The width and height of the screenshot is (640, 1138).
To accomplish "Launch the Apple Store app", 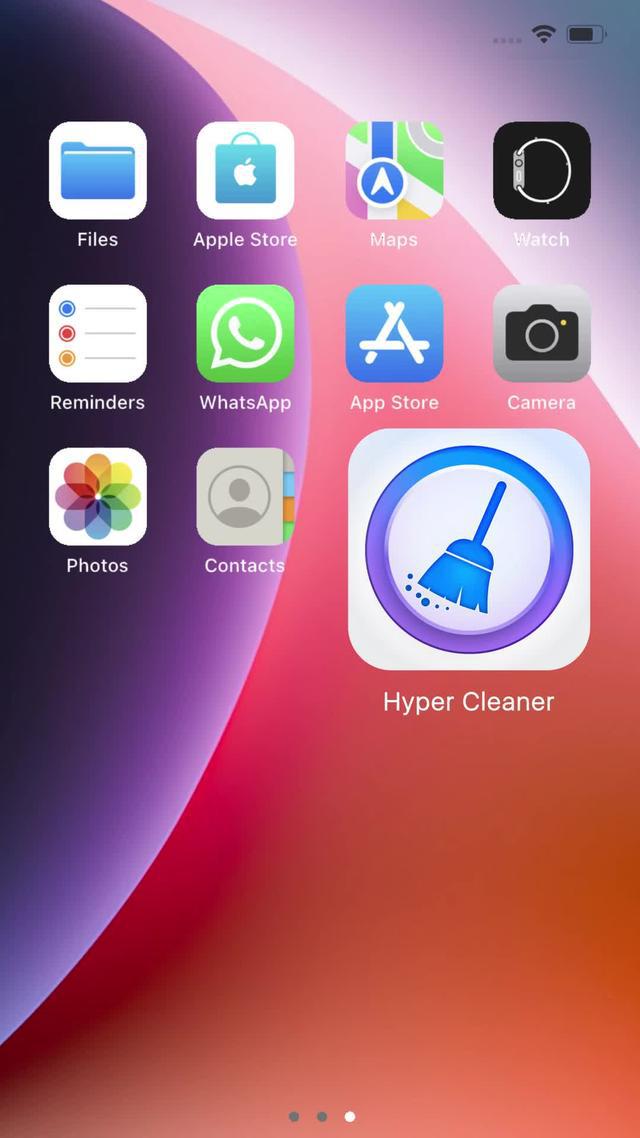I will 245,171.
